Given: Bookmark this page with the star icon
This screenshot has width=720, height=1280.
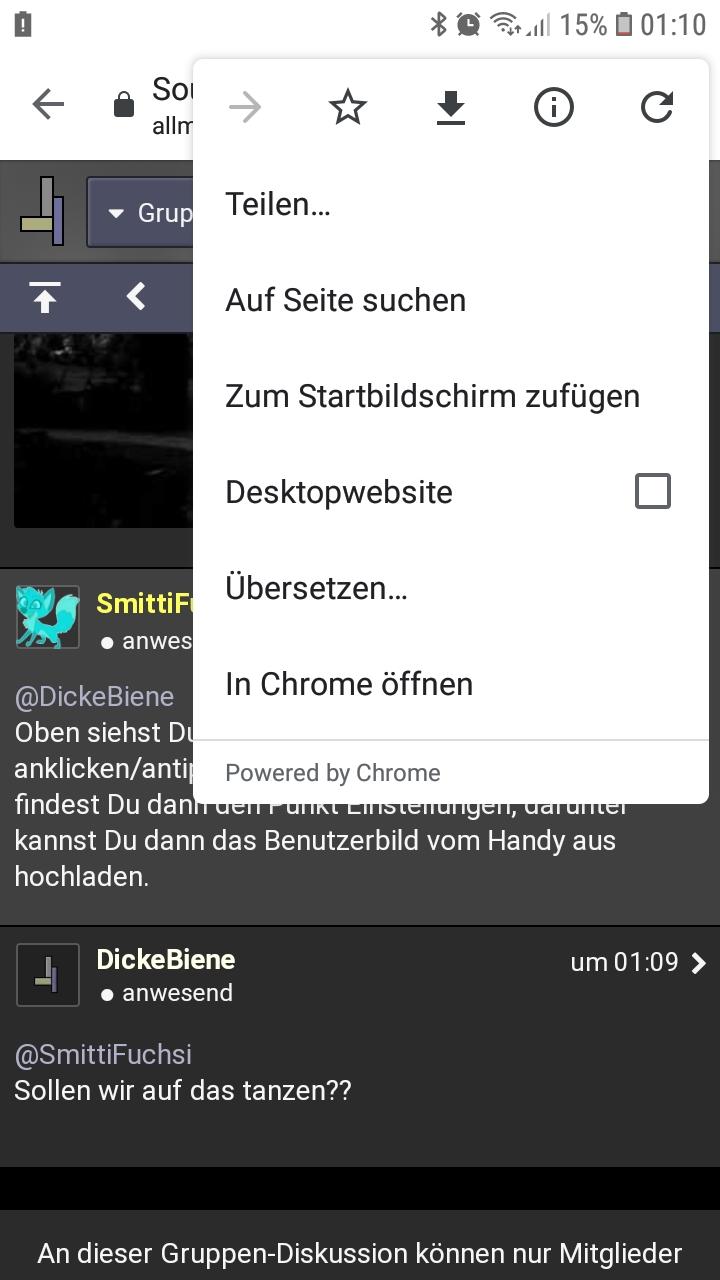Looking at the screenshot, I should tap(348, 107).
